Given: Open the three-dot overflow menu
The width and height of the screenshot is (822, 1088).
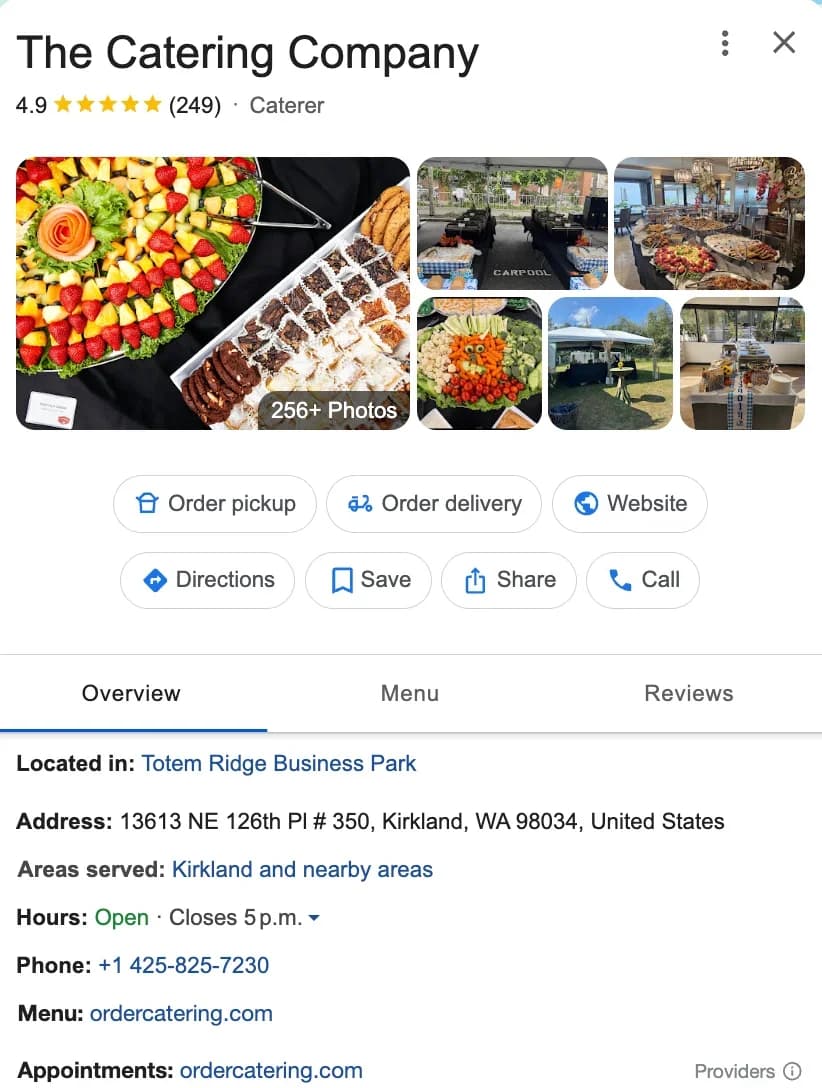Looking at the screenshot, I should [725, 43].
